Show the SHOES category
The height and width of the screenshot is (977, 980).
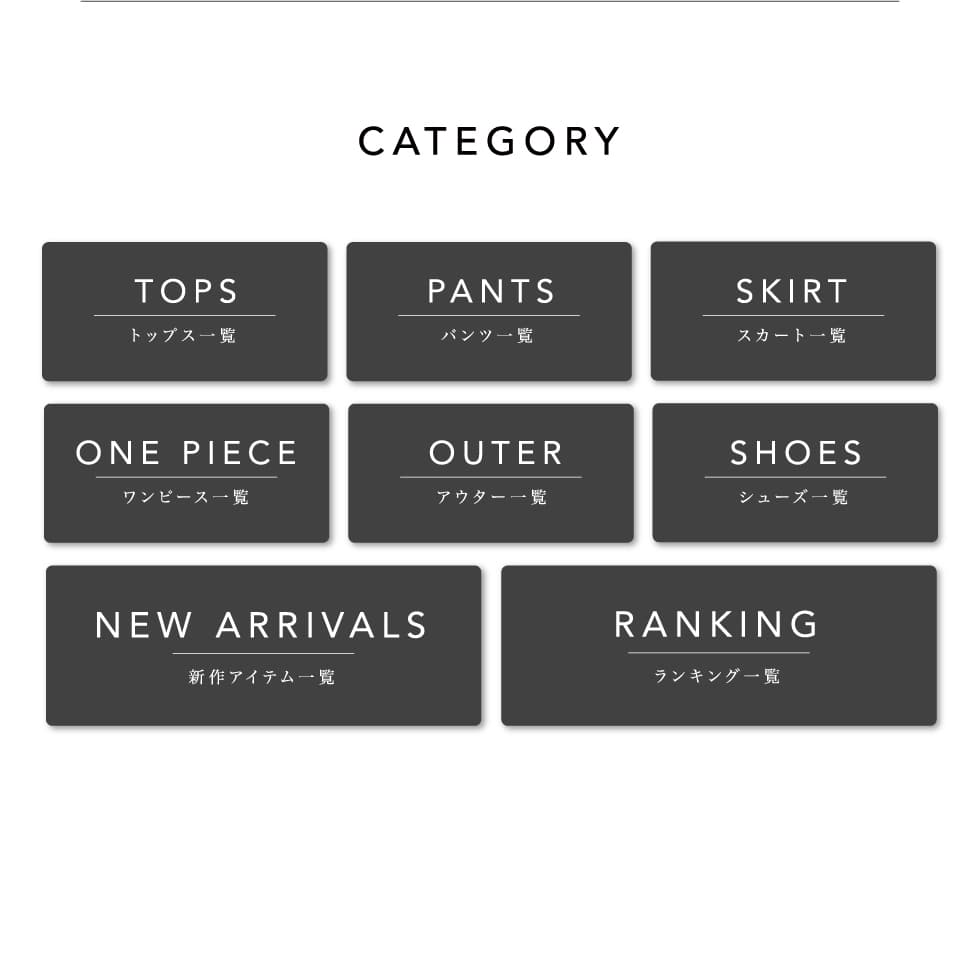pyautogui.click(x=795, y=473)
